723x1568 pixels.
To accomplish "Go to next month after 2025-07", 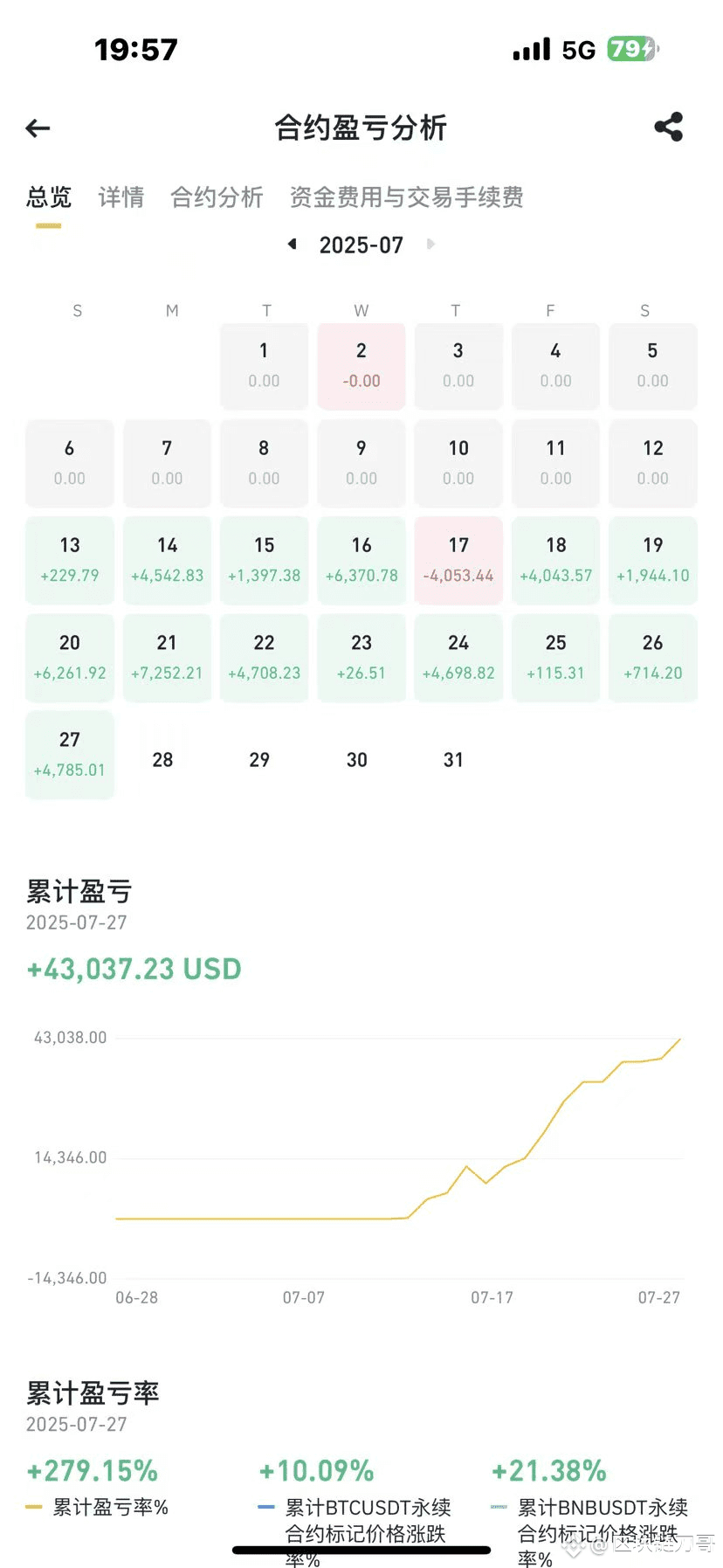I will tap(430, 245).
